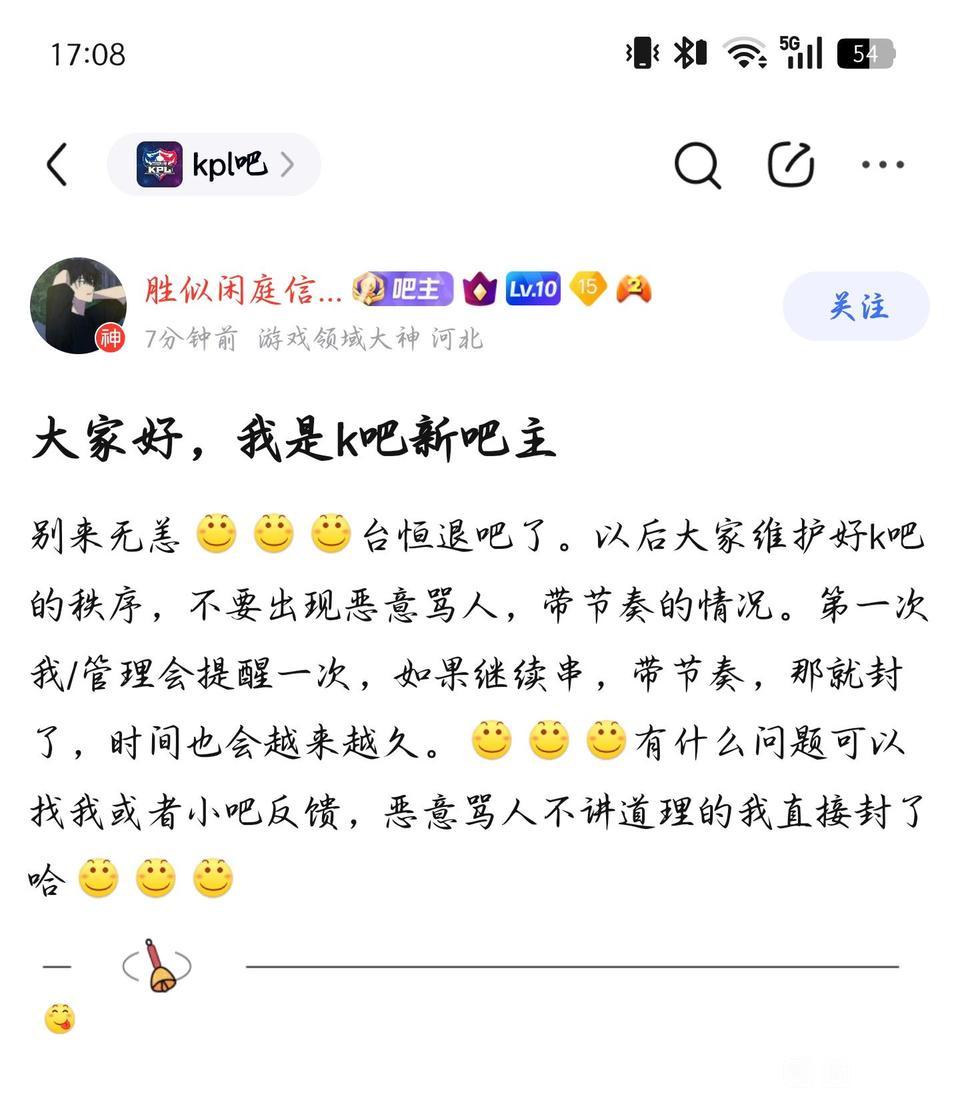
Task: Go back using the arrow
Action: (57, 165)
